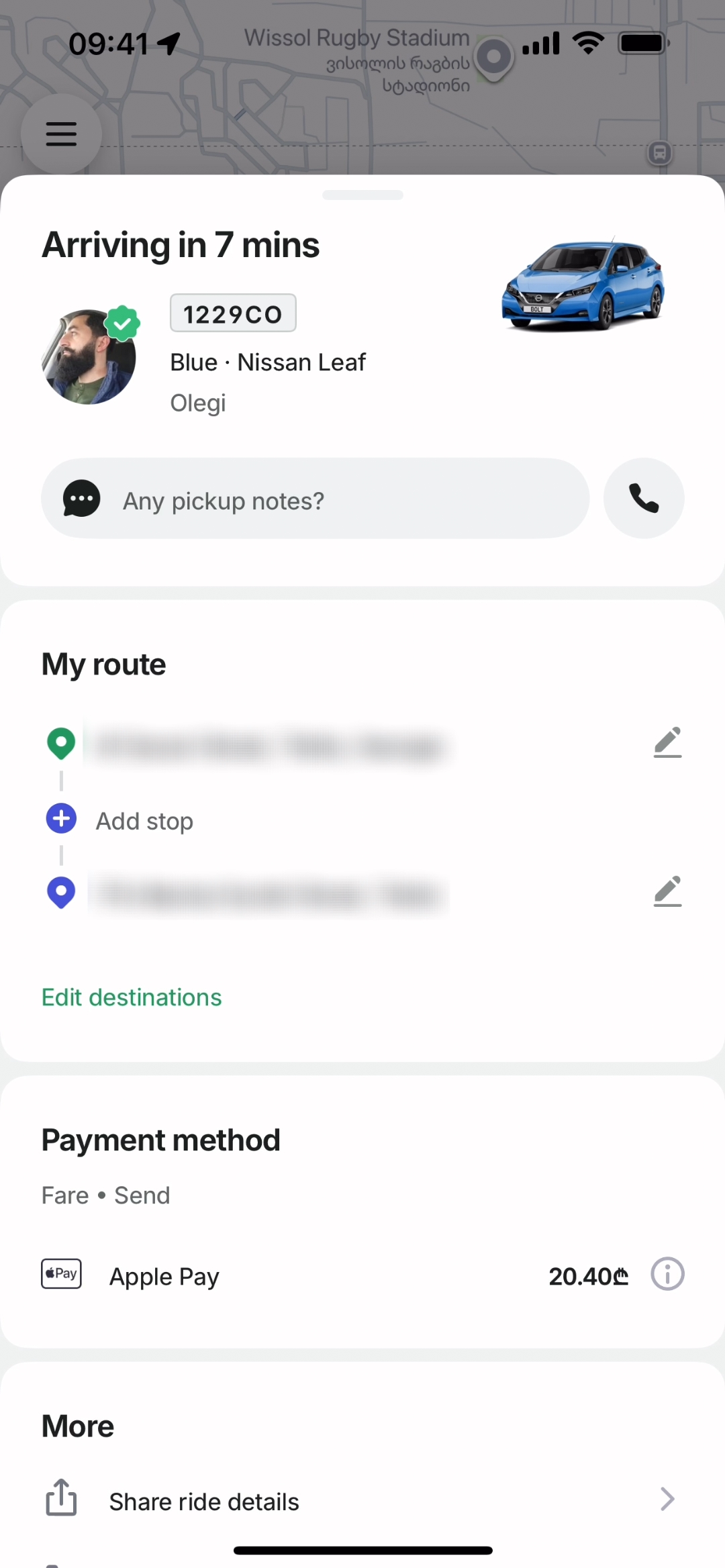Tap the Edit destinations link
725x1568 pixels.
coord(132,997)
